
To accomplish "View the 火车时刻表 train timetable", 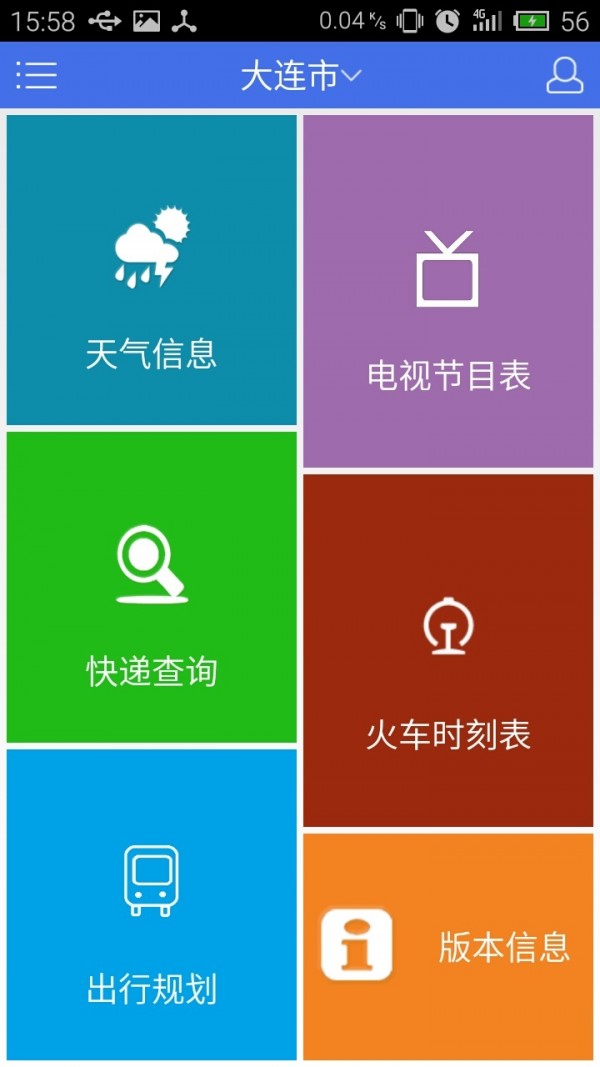I will pos(448,651).
